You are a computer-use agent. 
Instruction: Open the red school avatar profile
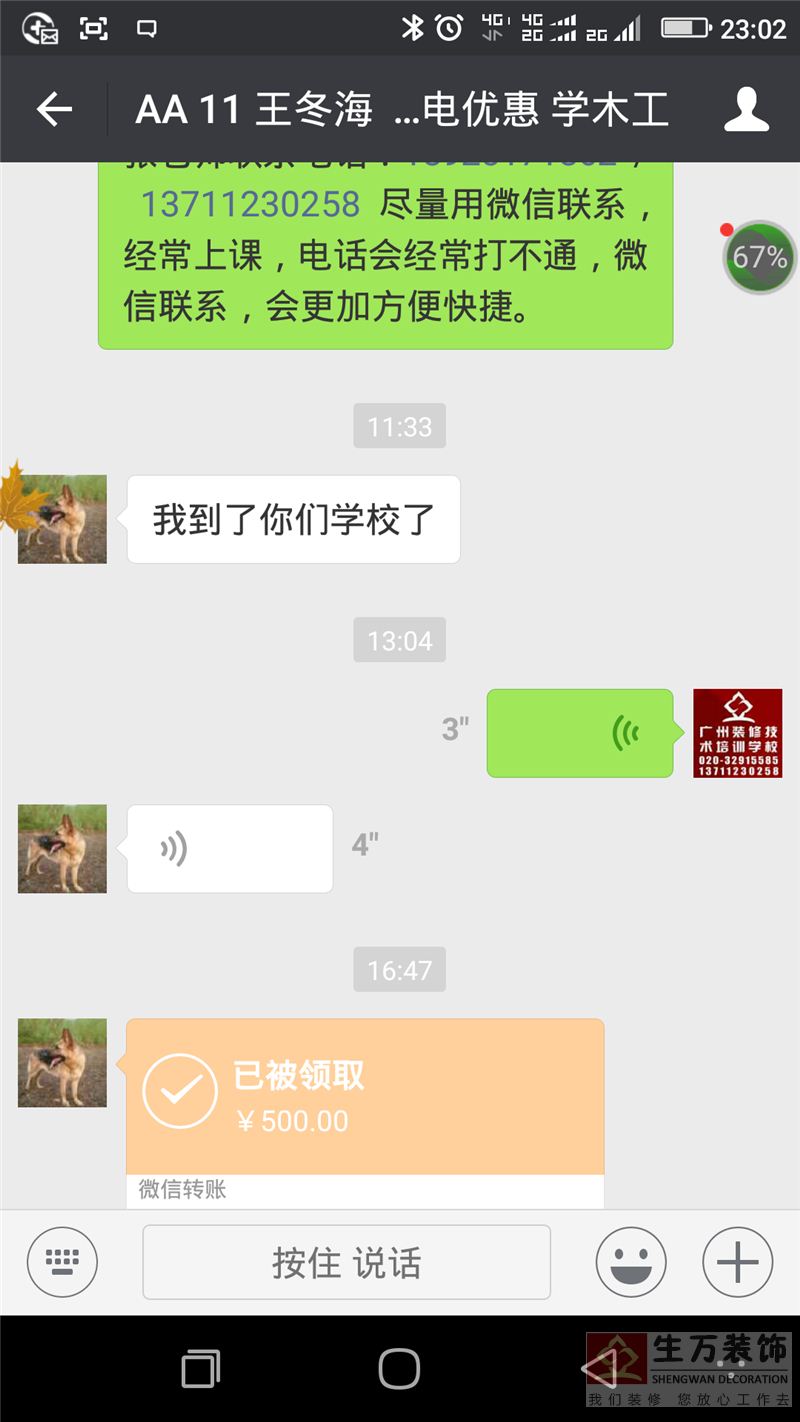[x=738, y=733]
